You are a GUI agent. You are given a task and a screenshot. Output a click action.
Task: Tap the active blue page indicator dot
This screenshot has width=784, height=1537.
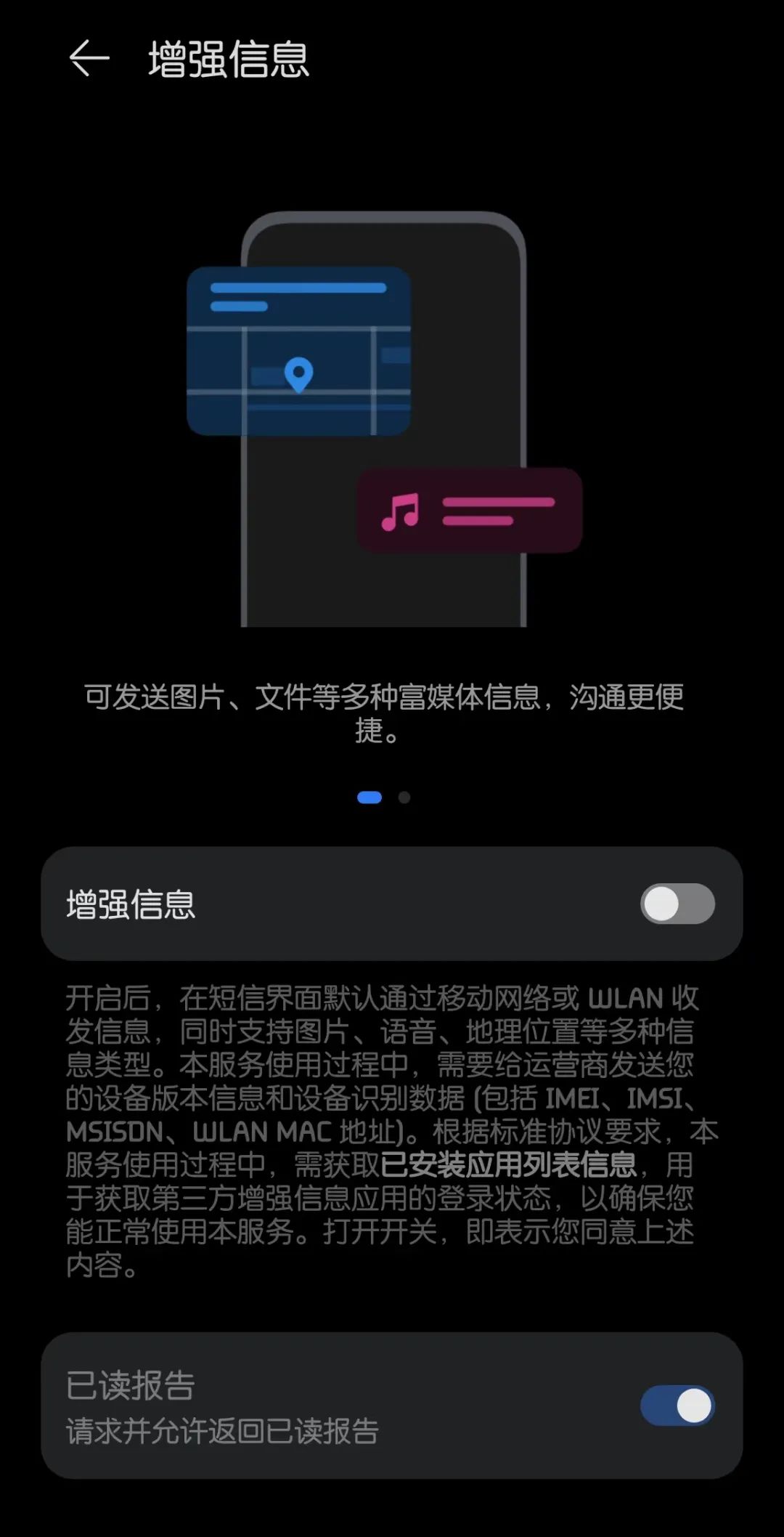(370, 797)
